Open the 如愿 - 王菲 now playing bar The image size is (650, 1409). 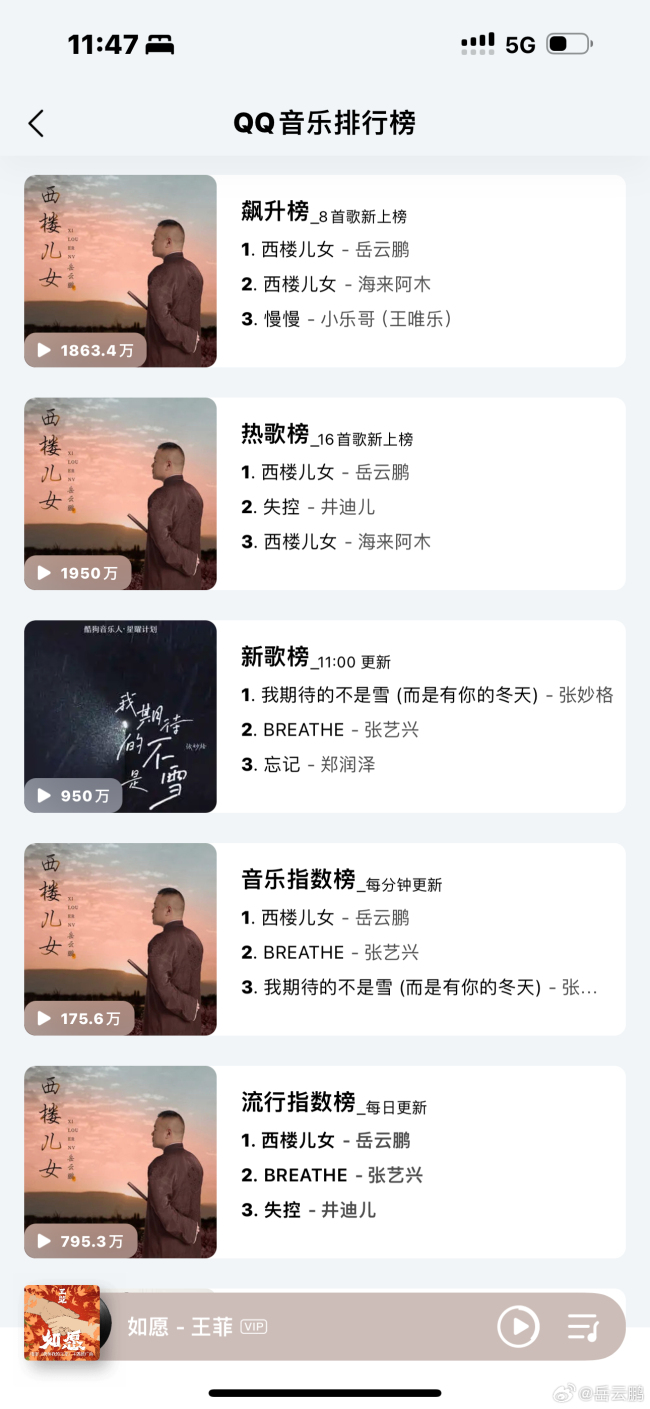[300, 1327]
